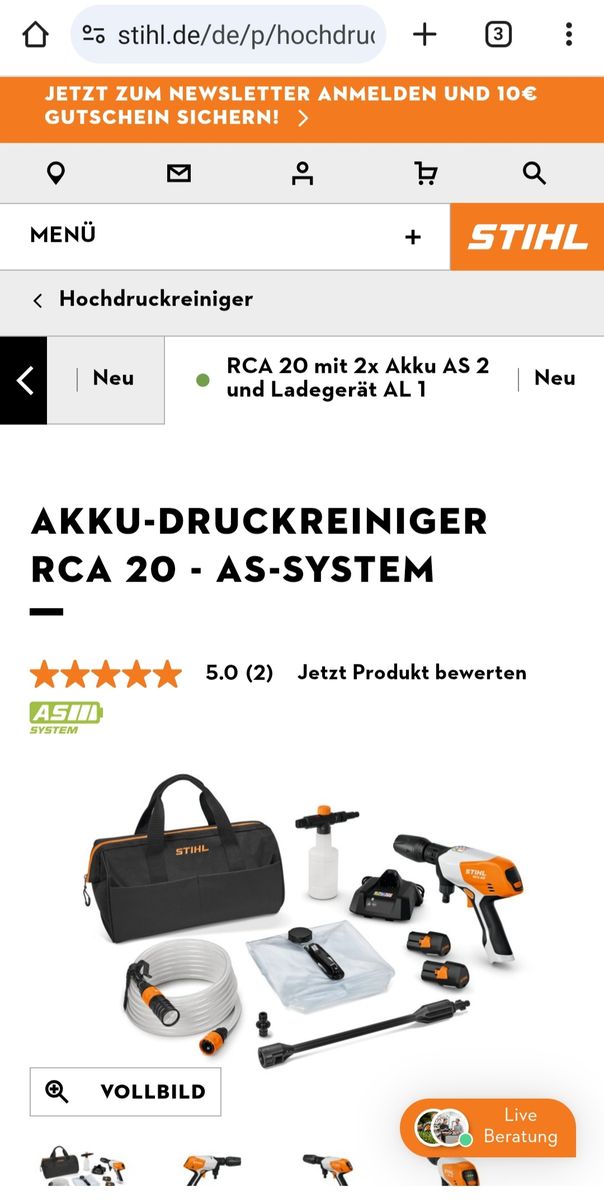Rate product via Jetzt Produkt bewerten

click(411, 673)
